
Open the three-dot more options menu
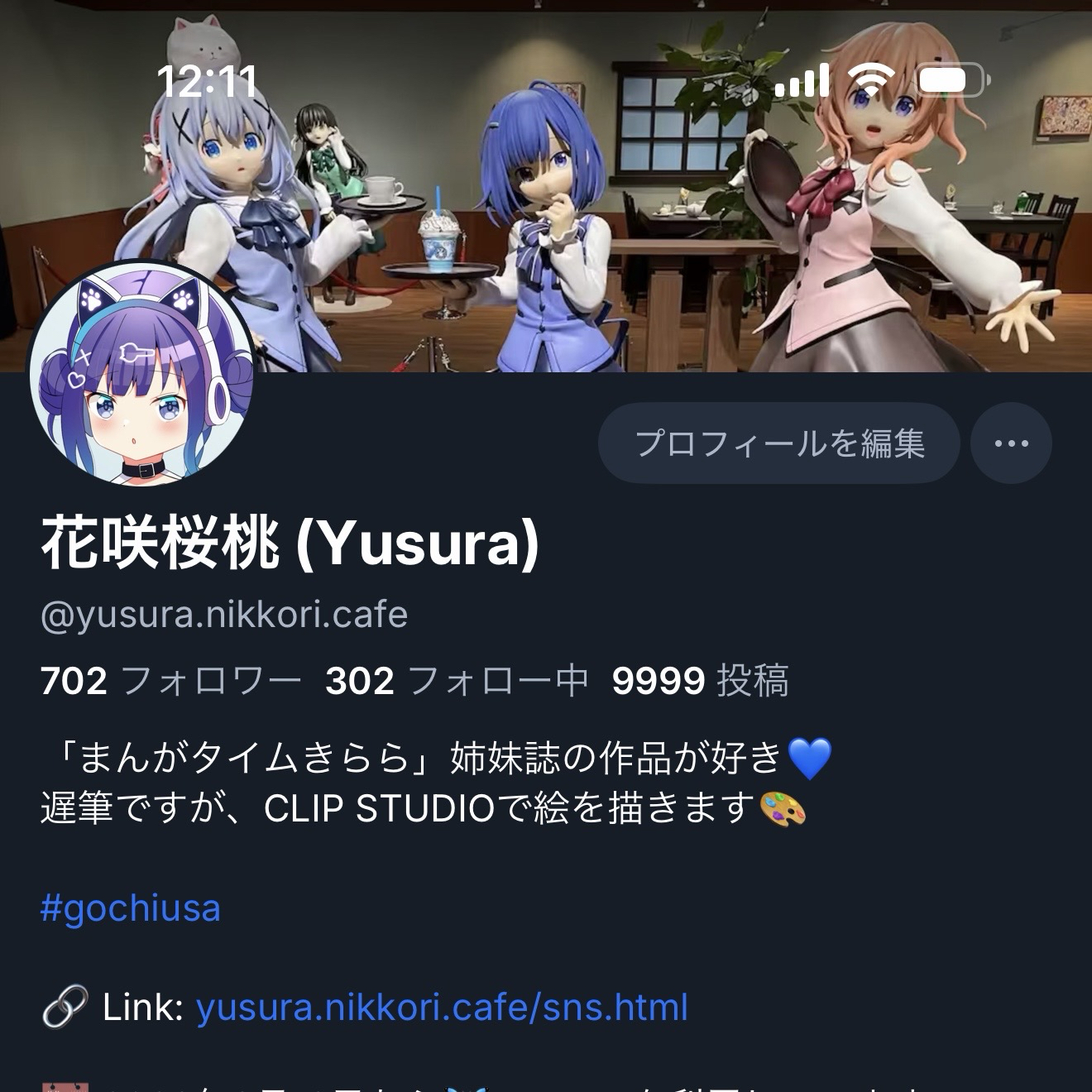1011,443
